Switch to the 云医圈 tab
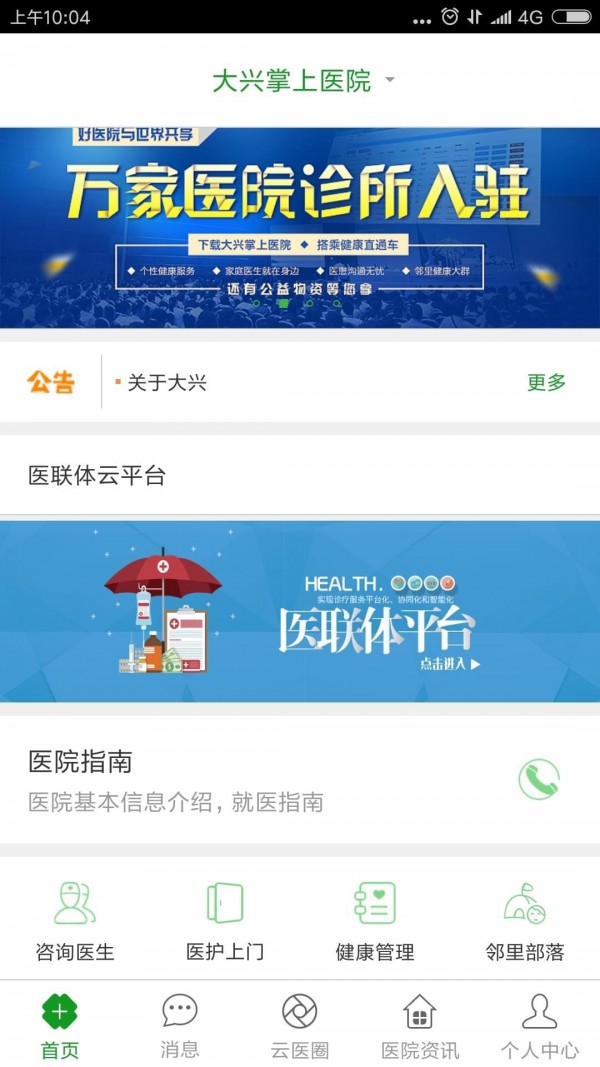Screen dimensions: 600x1067 pyautogui.click(x=299, y=1025)
